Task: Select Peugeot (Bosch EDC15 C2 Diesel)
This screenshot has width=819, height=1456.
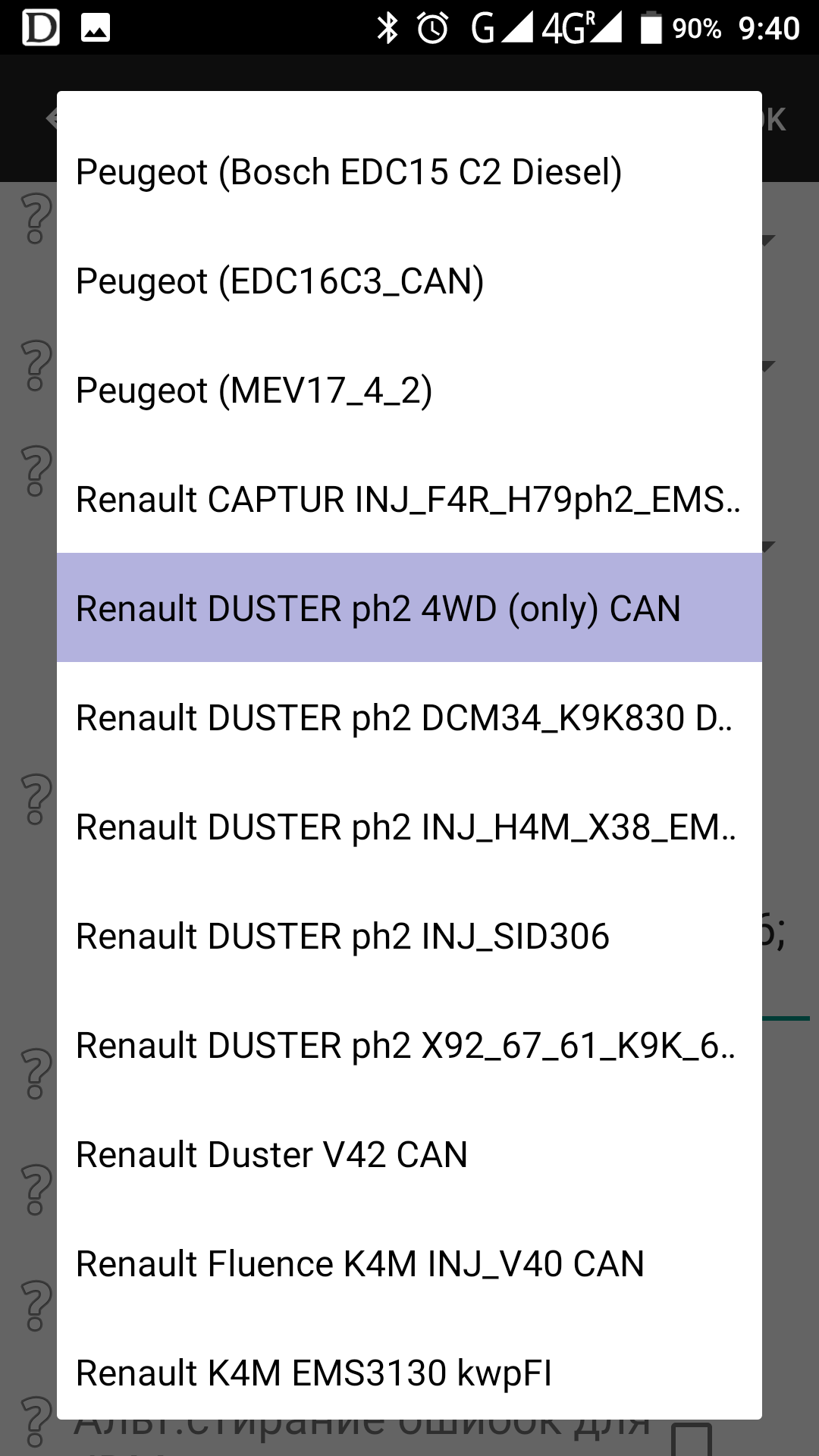Action: point(409,172)
